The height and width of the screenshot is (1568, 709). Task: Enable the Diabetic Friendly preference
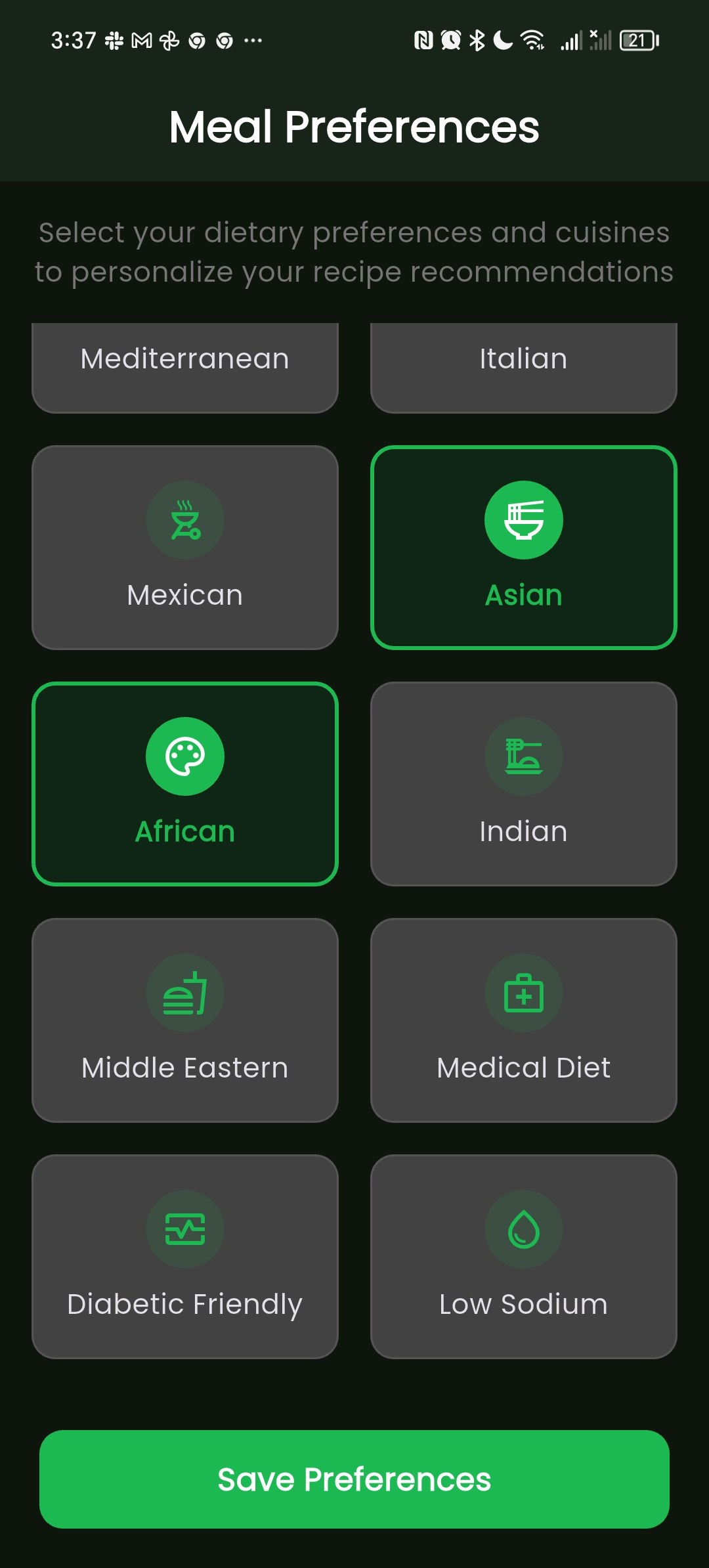click(184, 1257)
